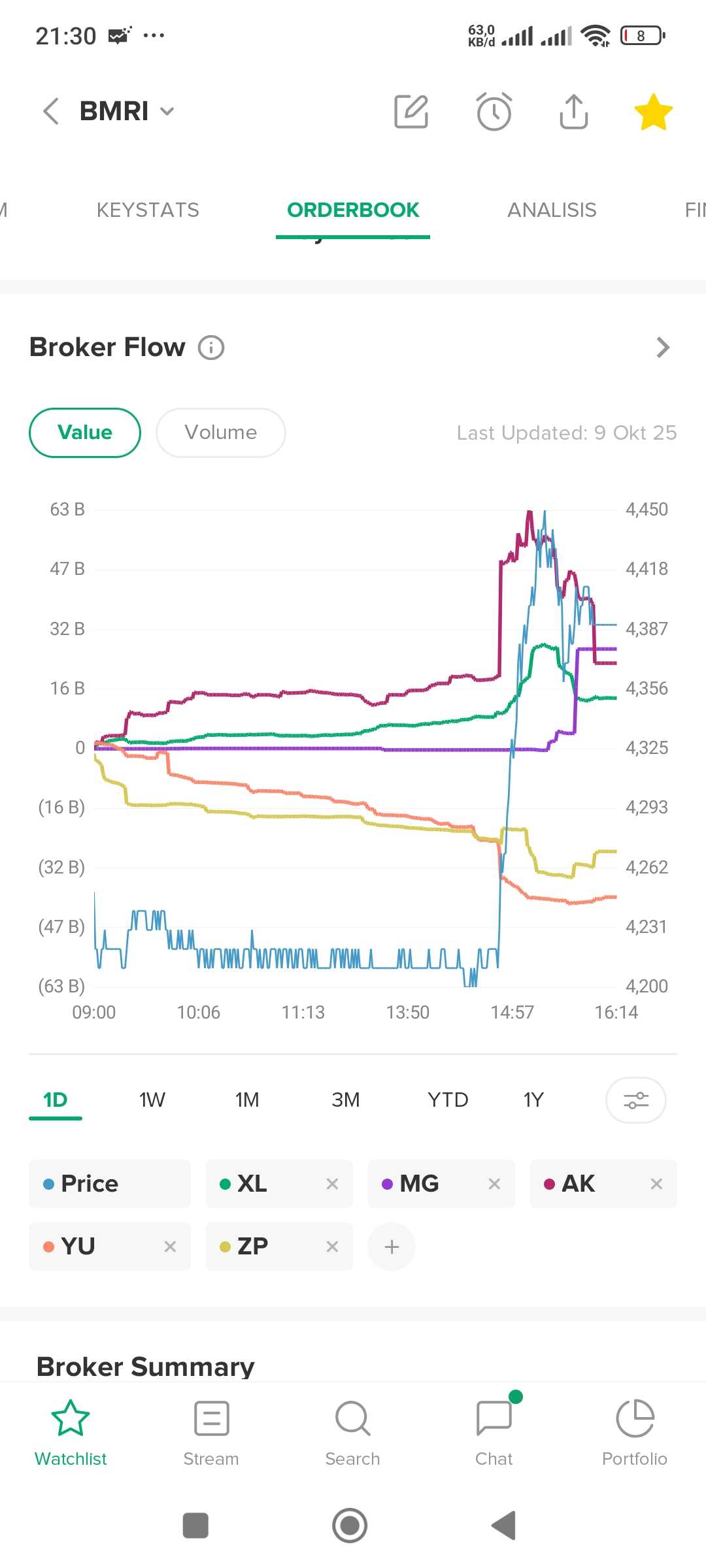The height and width of the screenshot is (1568, 706).
Task: Open the Chat tab
Action: point(494,1431)
